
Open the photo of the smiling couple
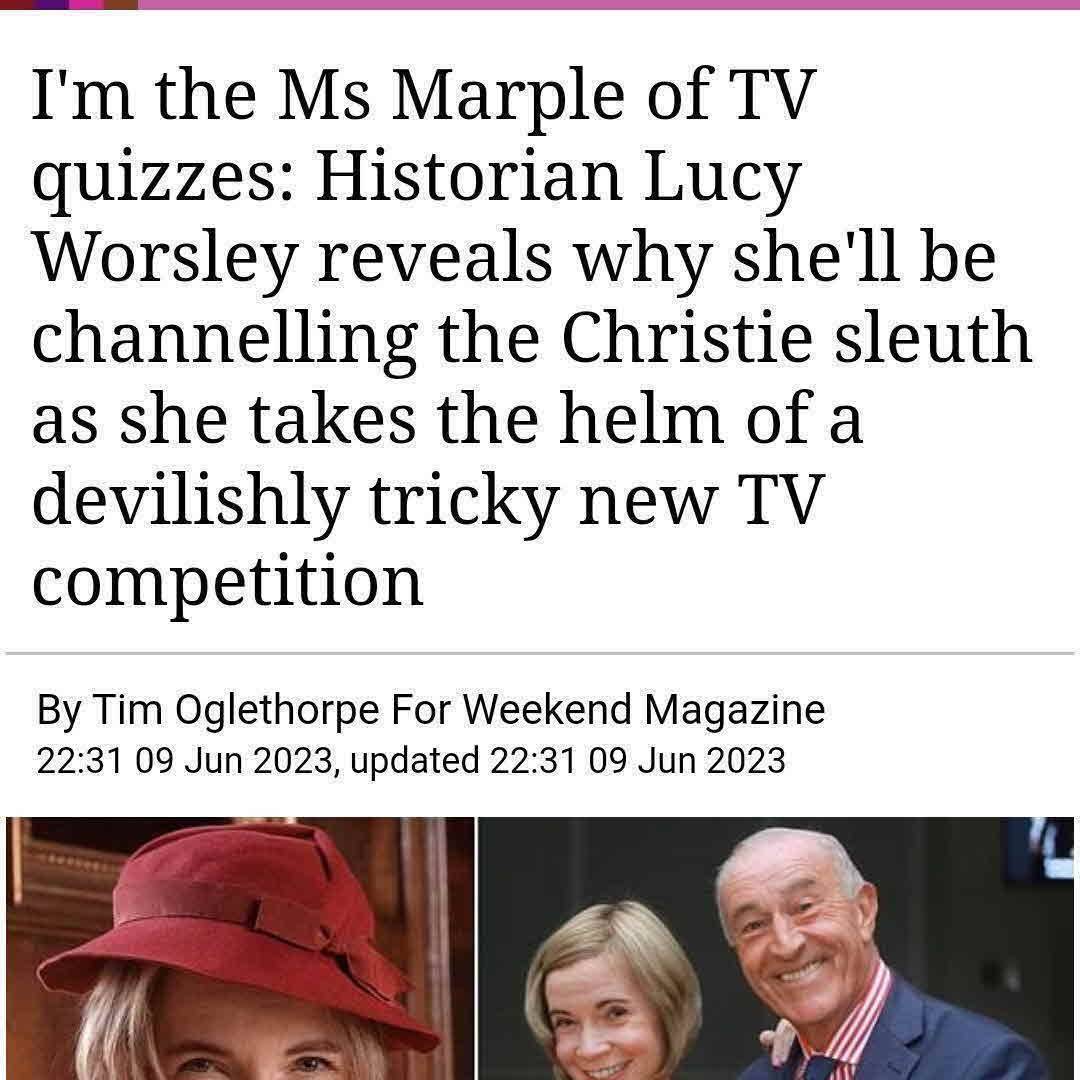pyautogui.click(x=777, y=948)
